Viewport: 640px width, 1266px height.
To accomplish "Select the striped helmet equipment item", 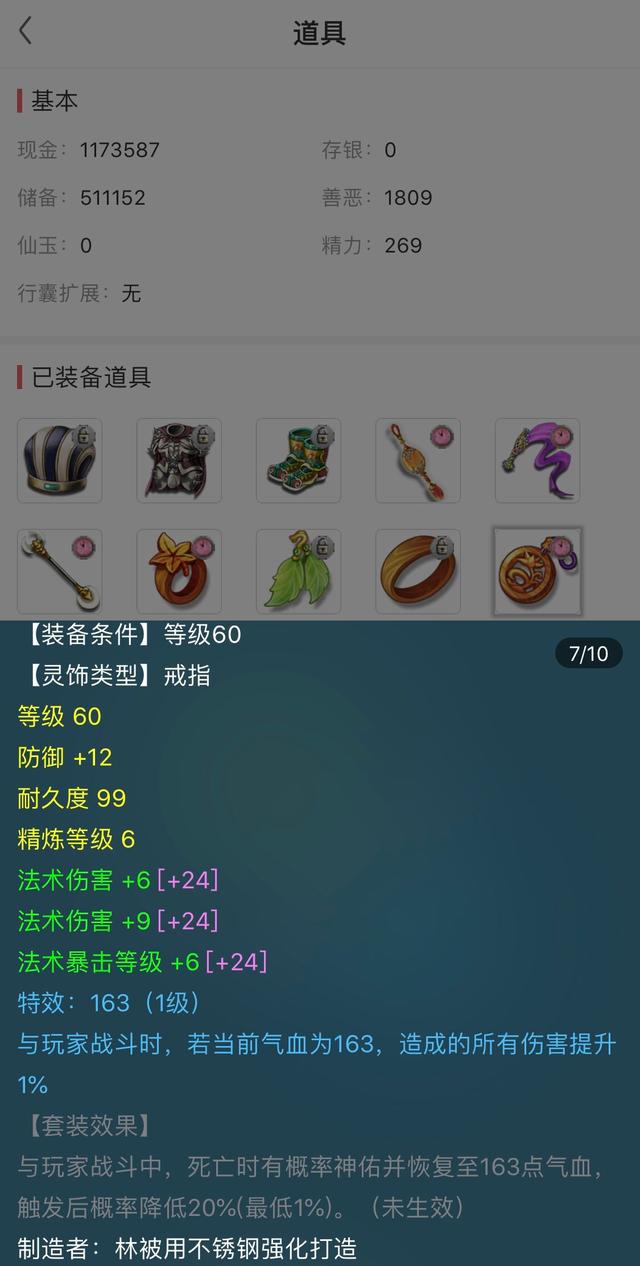I will coord(60,460).
